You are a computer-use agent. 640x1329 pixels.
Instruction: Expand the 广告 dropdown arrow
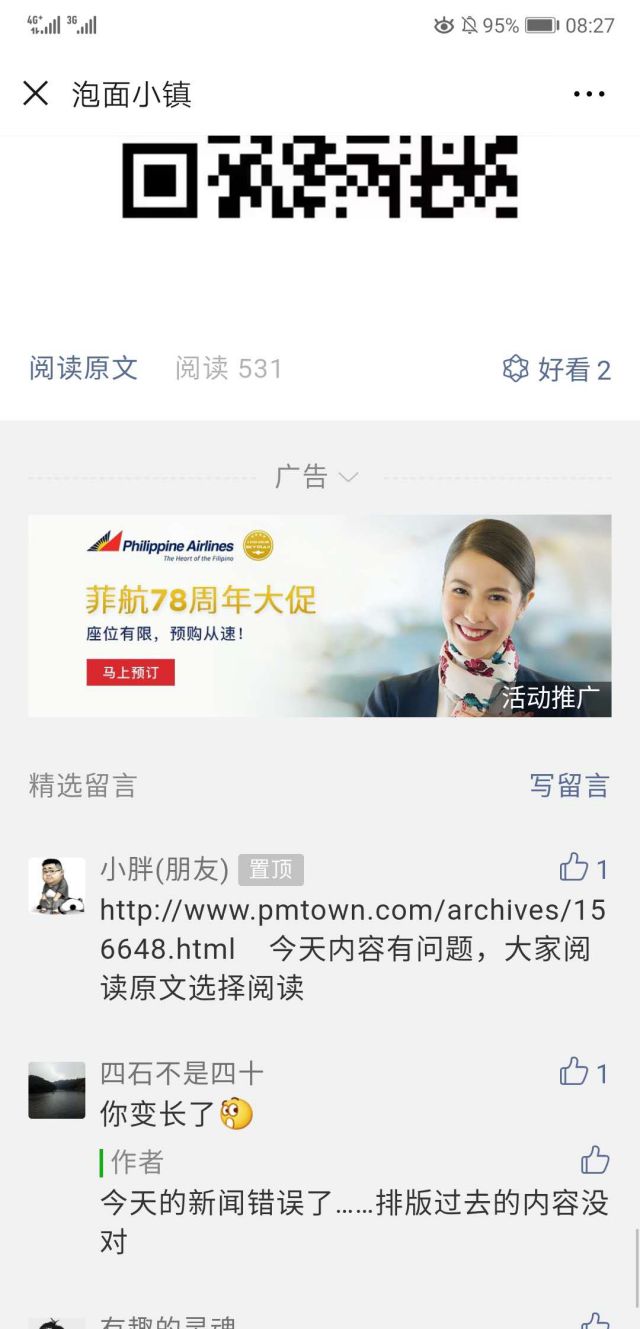pos(348,478)
